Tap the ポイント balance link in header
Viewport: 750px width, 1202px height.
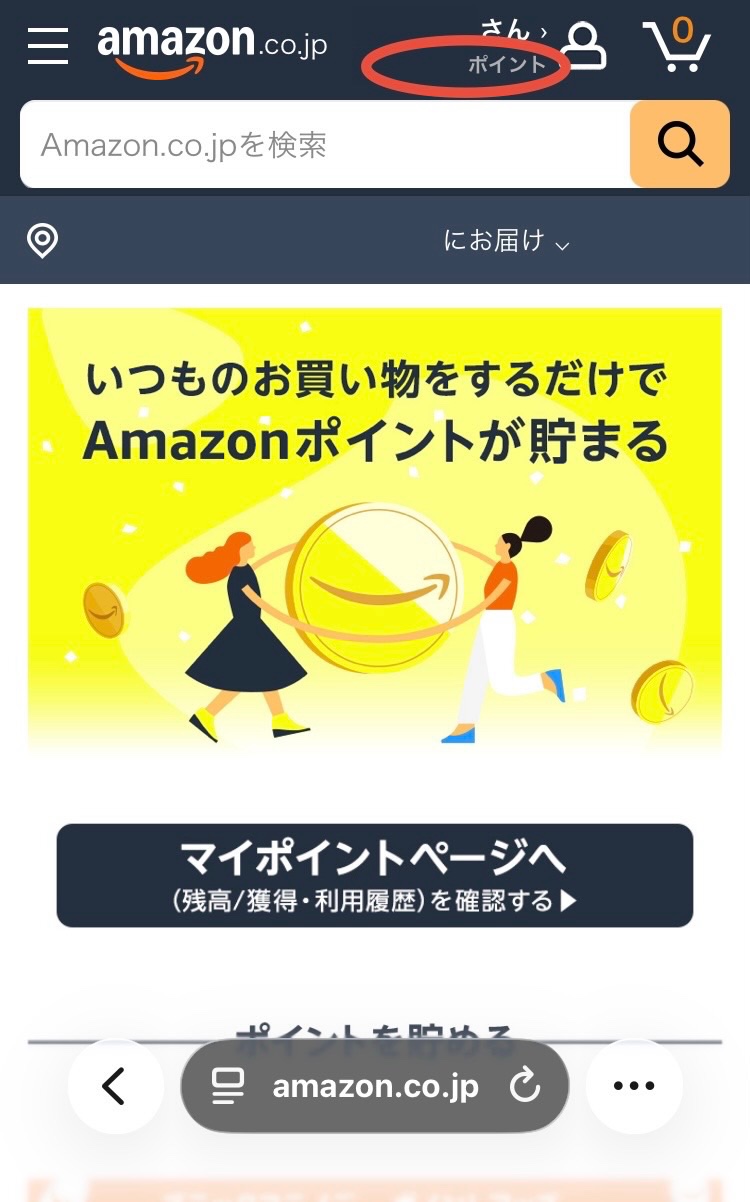(507, 66)
